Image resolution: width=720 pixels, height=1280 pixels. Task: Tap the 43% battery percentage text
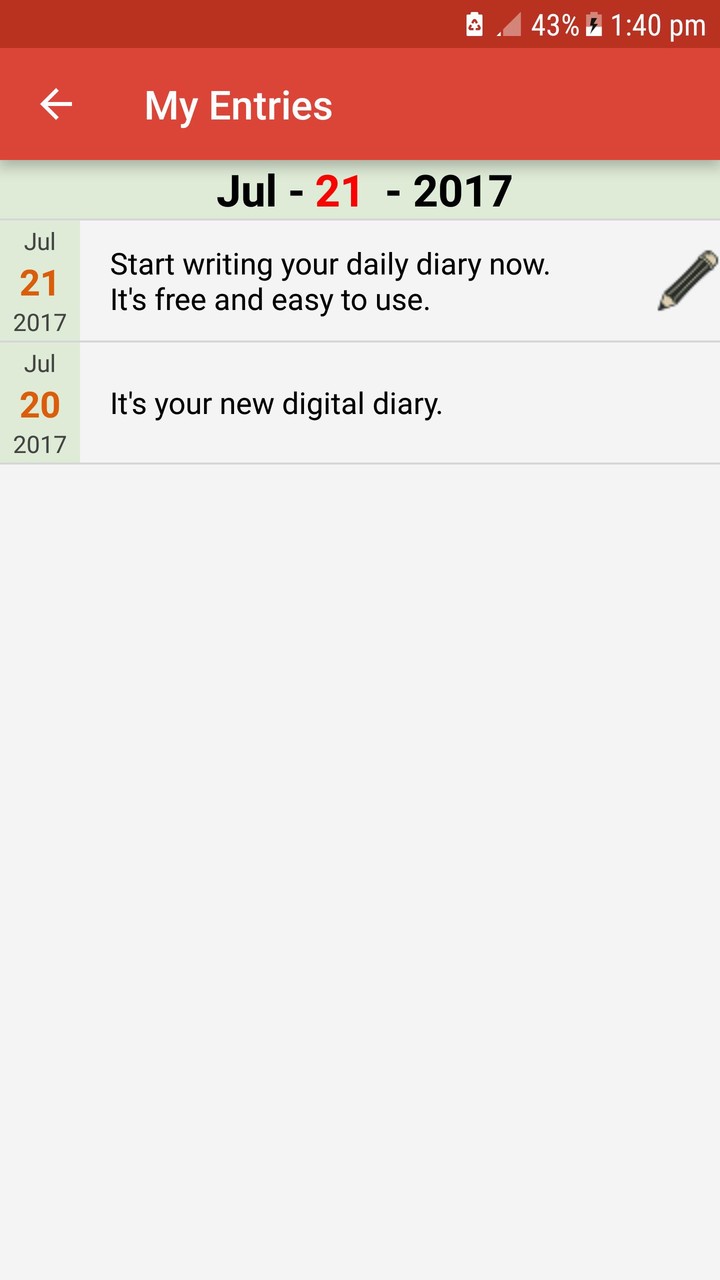pyautogui.click(x=554, y=25)
